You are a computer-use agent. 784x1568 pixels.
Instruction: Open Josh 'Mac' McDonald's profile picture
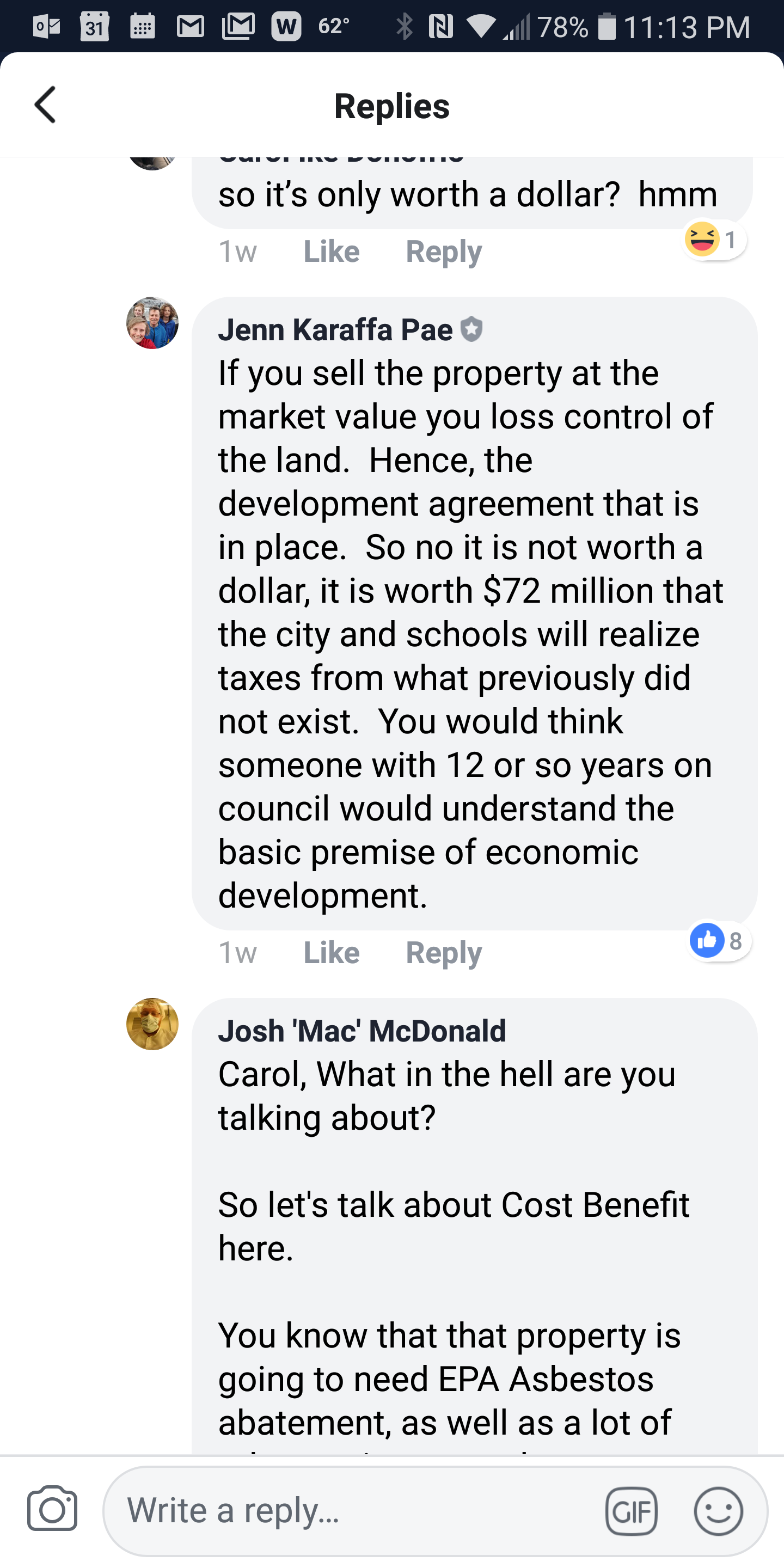[152, 1024]
